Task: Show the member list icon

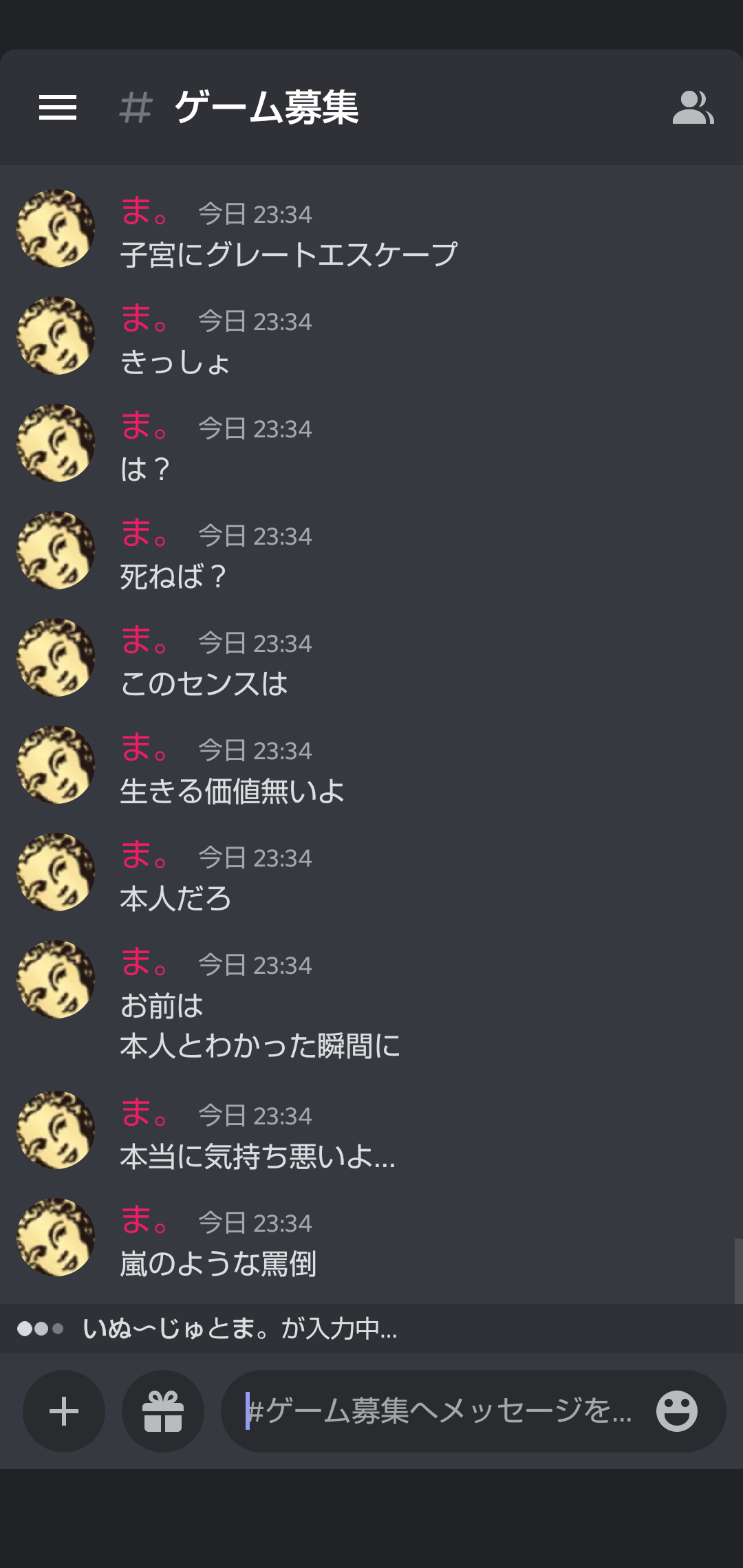Action: click(693, 107)
